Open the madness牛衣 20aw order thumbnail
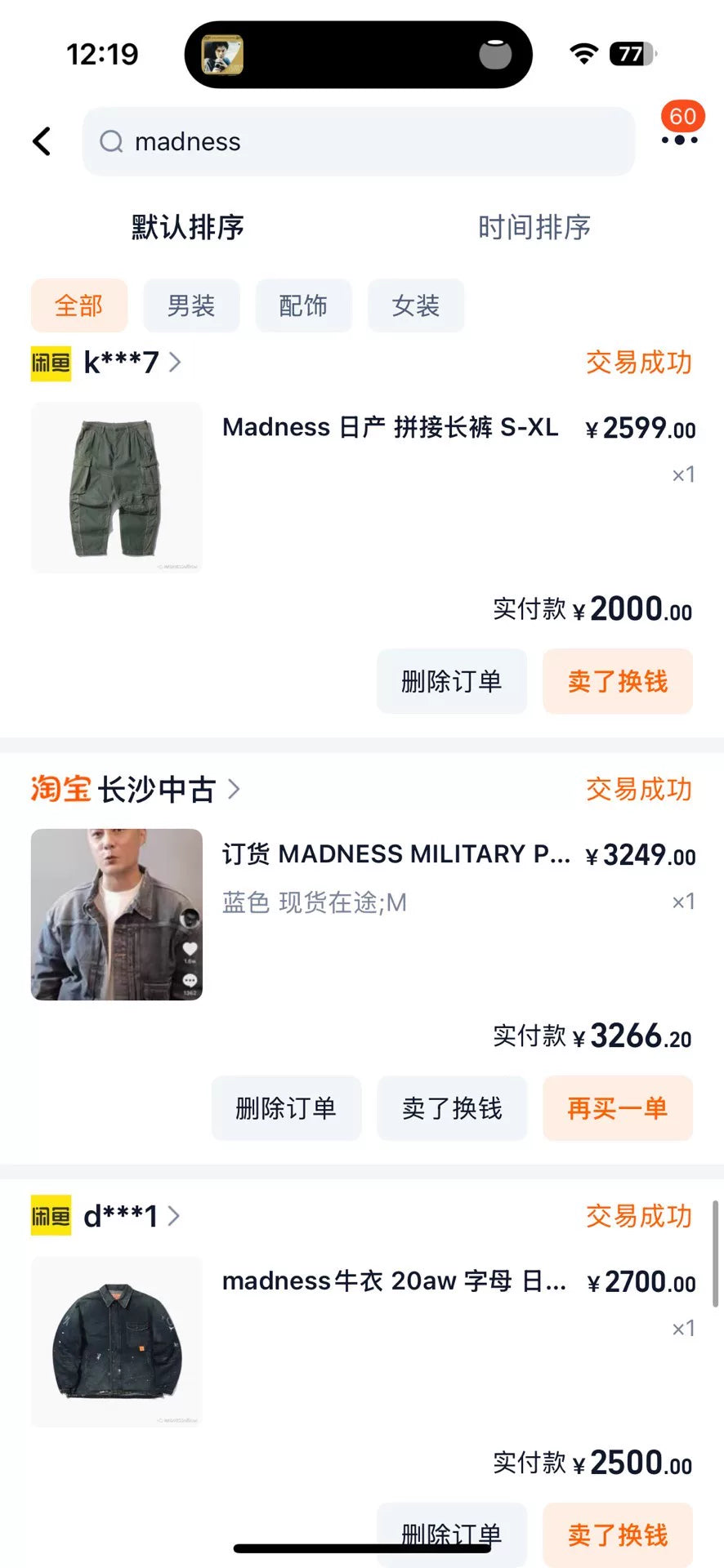The image size is (724, 1568). 117,1342
